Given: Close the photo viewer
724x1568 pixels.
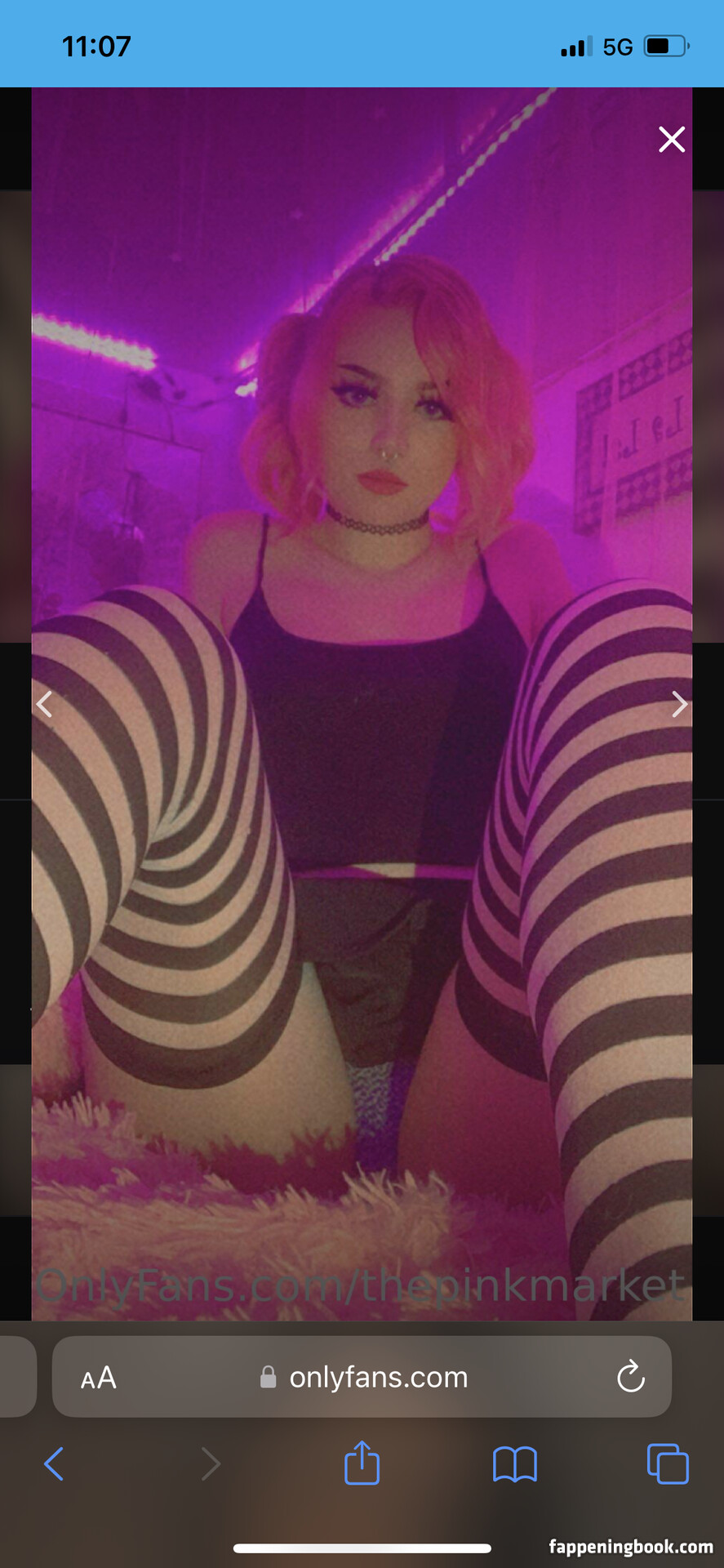Looking at the screenshot, I should pos(671,140).
